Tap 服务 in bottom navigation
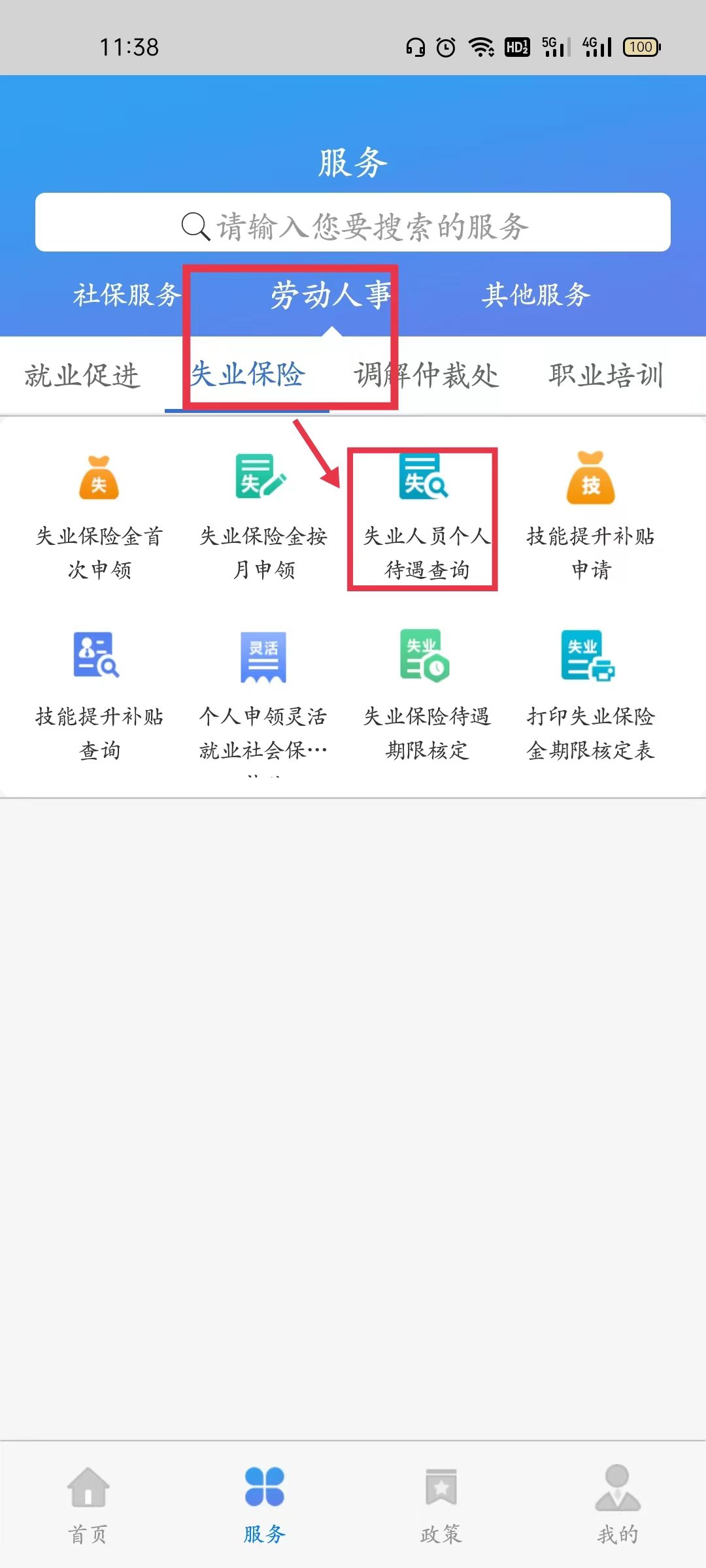 [x=264, y=1503]
